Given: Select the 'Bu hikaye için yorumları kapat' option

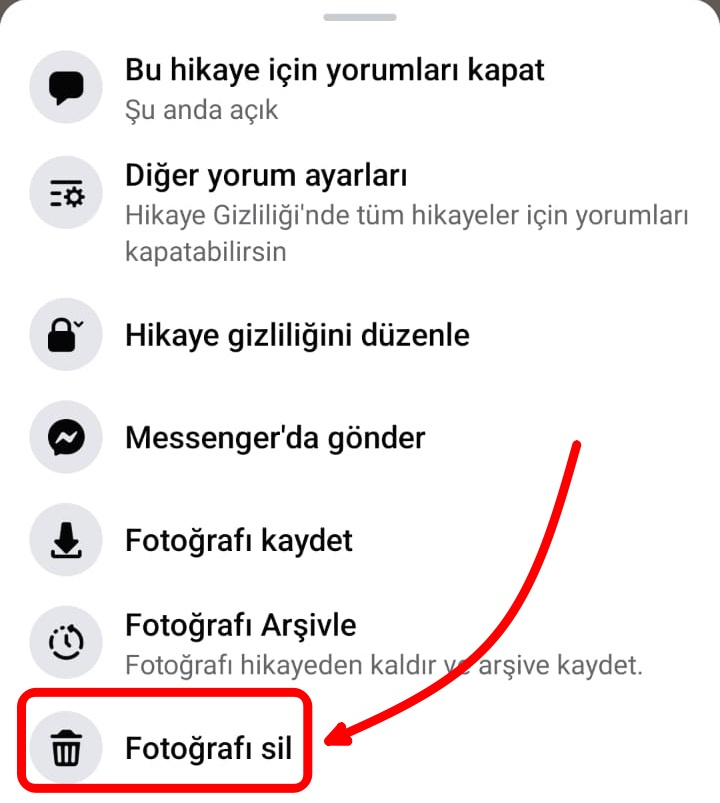Looking at the screenshot, I should click(x=334, y=70).
